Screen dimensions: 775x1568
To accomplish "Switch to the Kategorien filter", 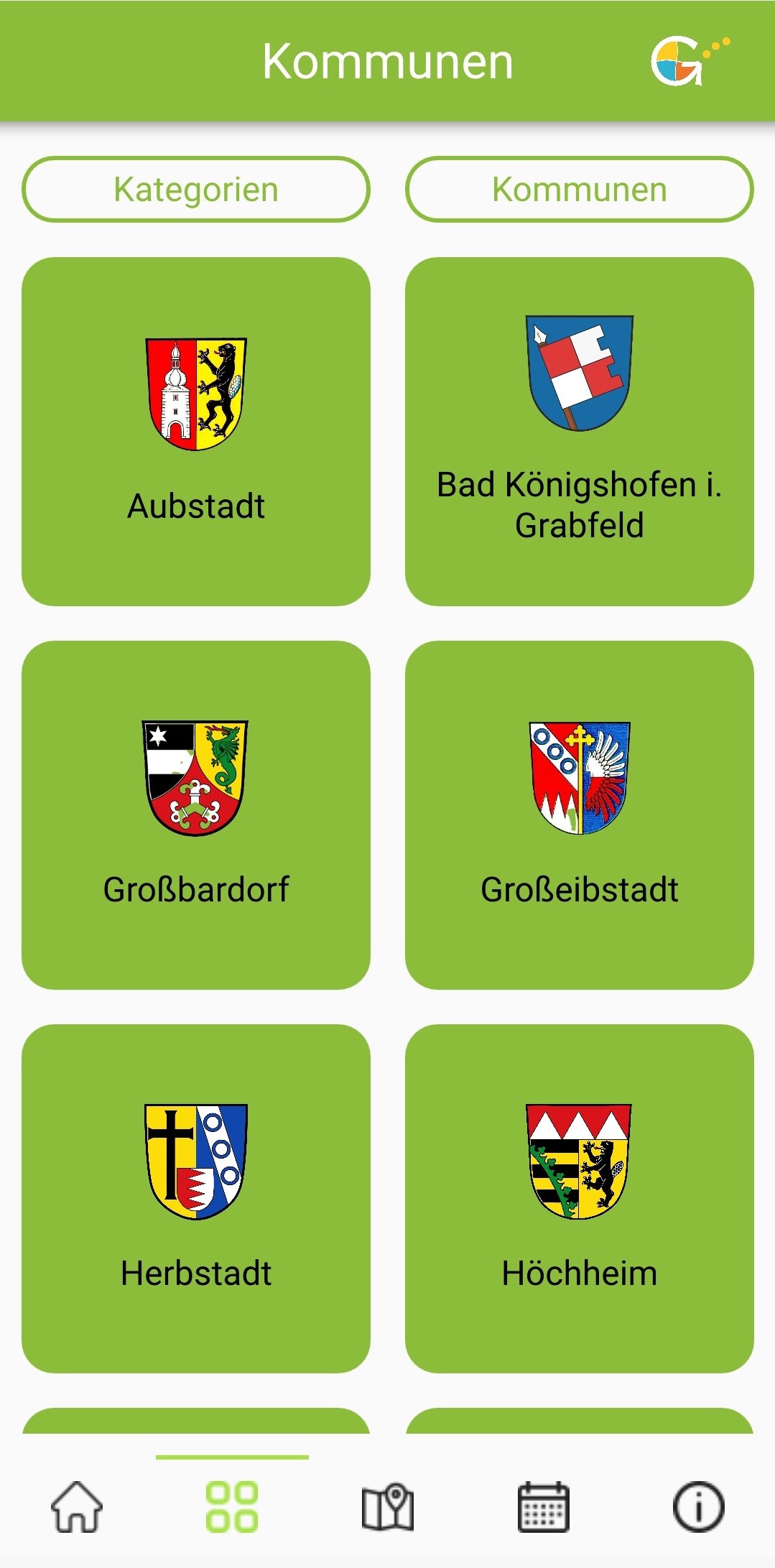I will (195, 190).
